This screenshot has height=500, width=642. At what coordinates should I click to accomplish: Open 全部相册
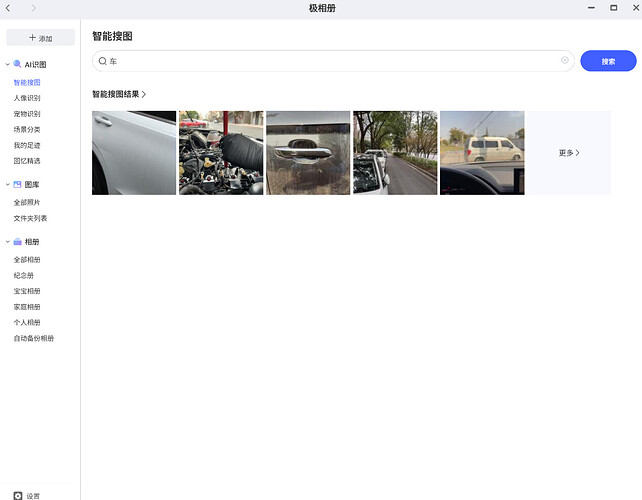pos(27,259)
